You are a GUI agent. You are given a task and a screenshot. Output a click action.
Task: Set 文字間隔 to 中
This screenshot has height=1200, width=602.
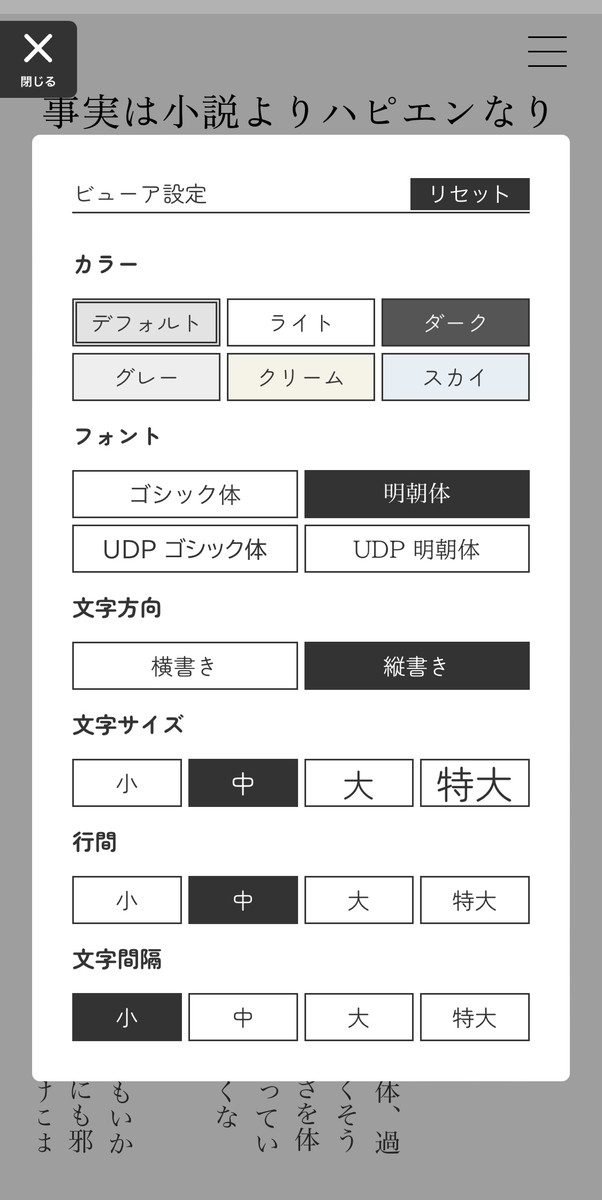point(243,1017)
